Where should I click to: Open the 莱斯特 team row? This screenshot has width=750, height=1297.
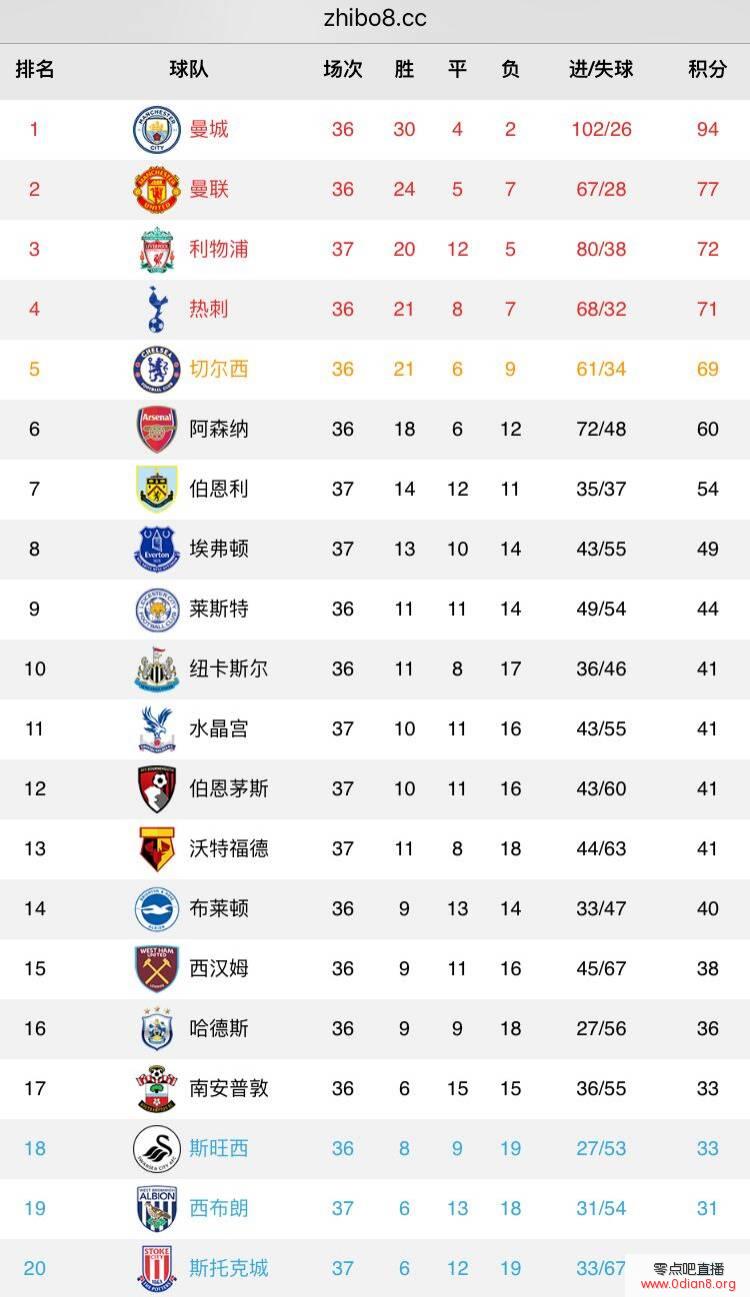[x=375, y=609]
